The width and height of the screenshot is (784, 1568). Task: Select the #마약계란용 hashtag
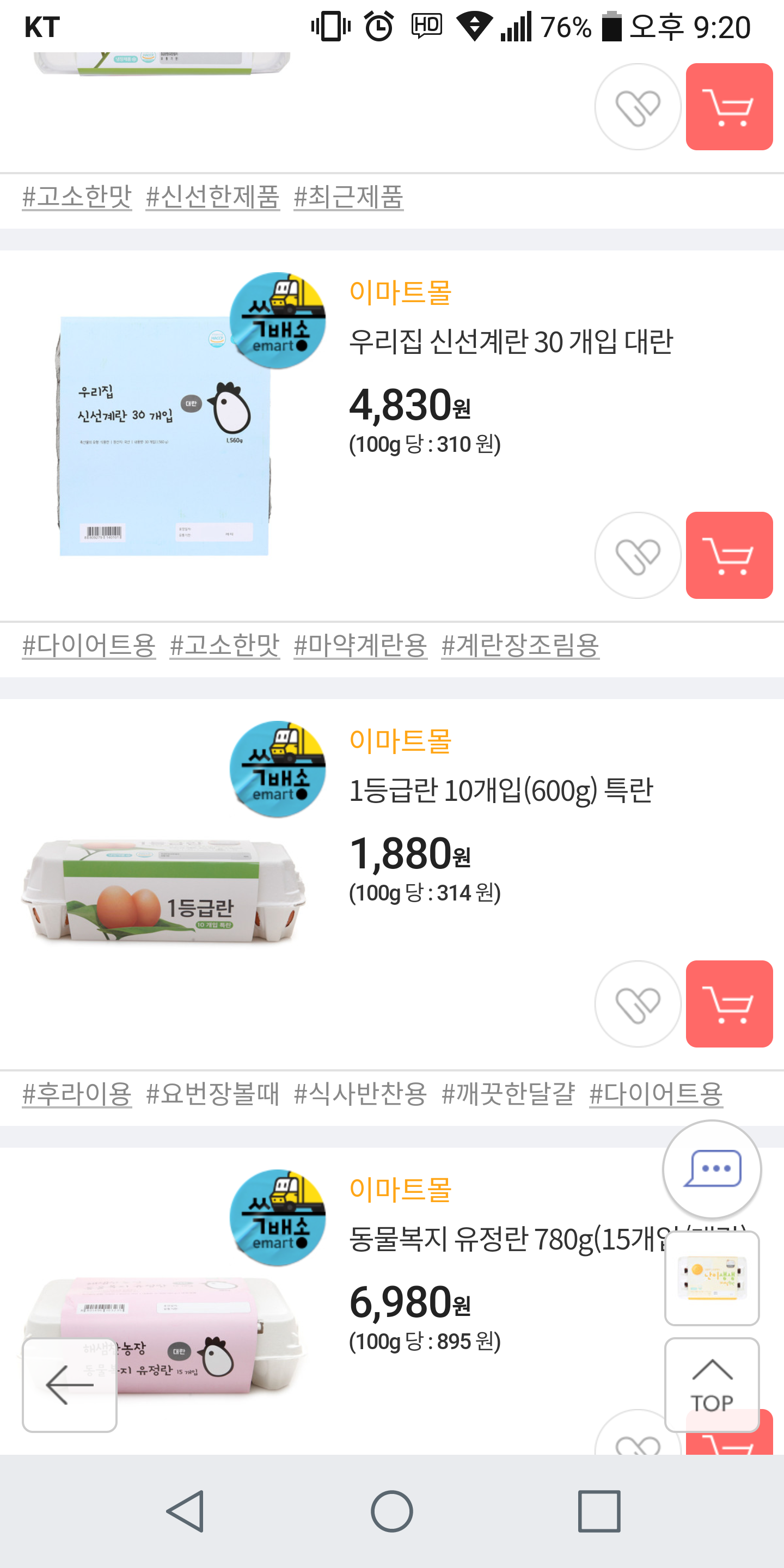(x=360, y=645)
